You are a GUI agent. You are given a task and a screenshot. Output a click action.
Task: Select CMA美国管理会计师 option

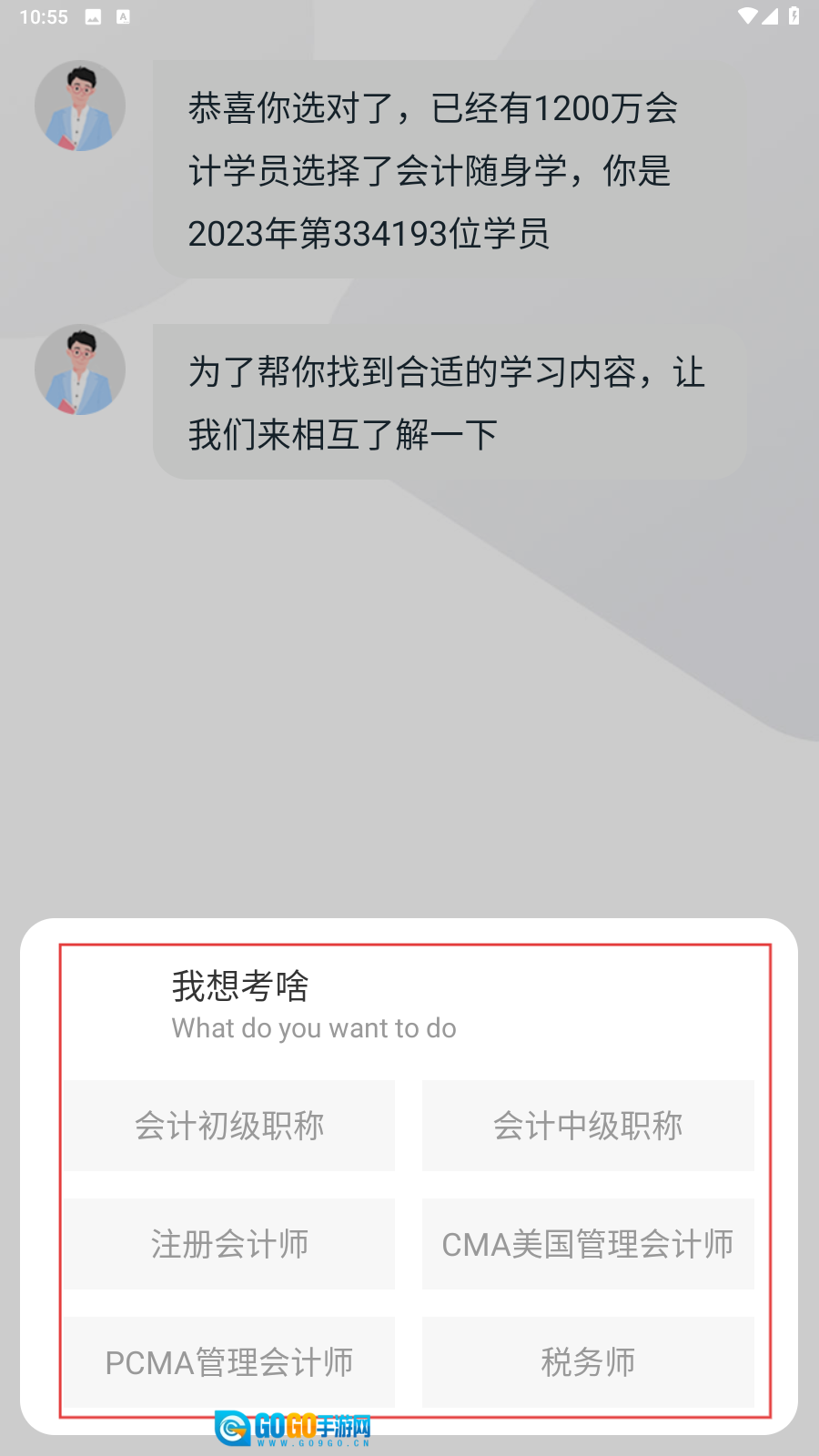588,1244
